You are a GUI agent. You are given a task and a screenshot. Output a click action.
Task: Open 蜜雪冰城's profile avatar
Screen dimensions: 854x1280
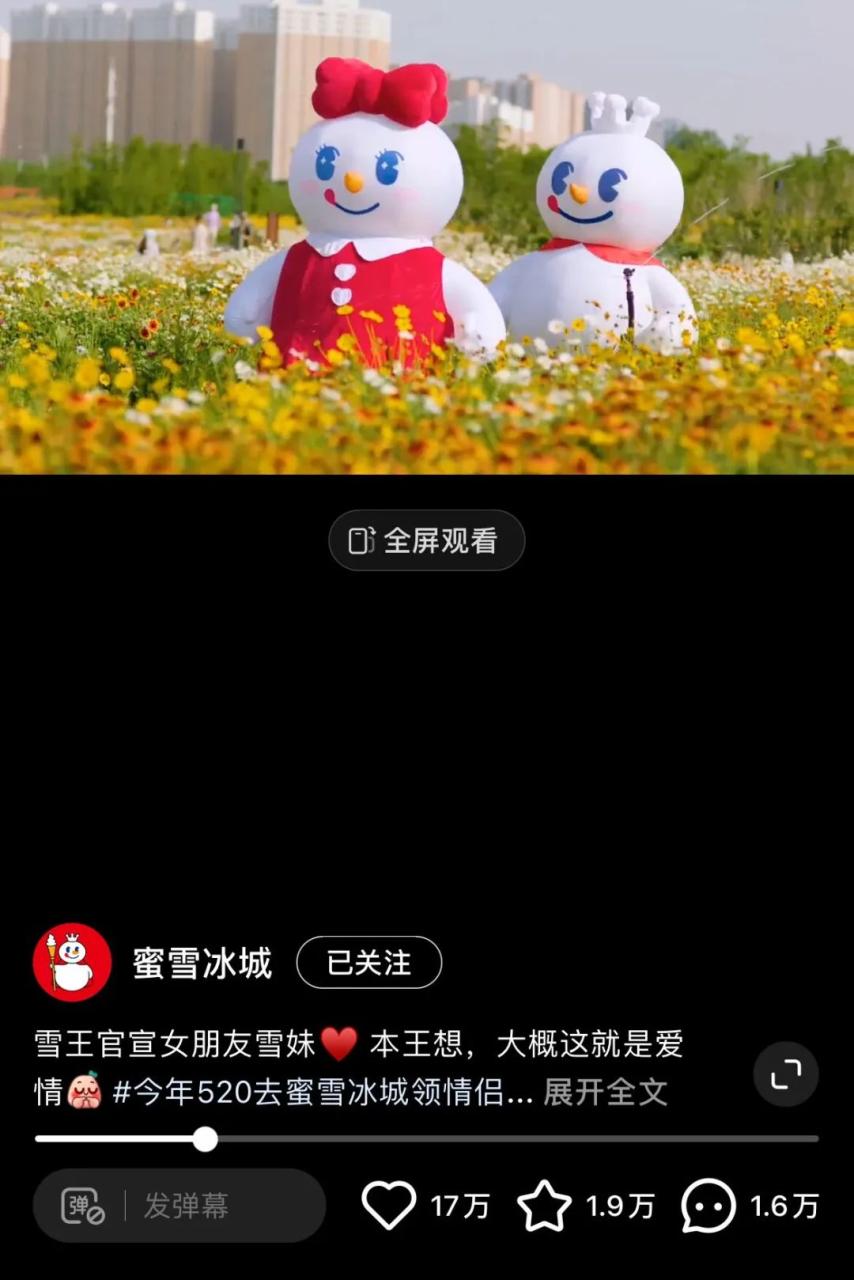click(x=72, y=962)
